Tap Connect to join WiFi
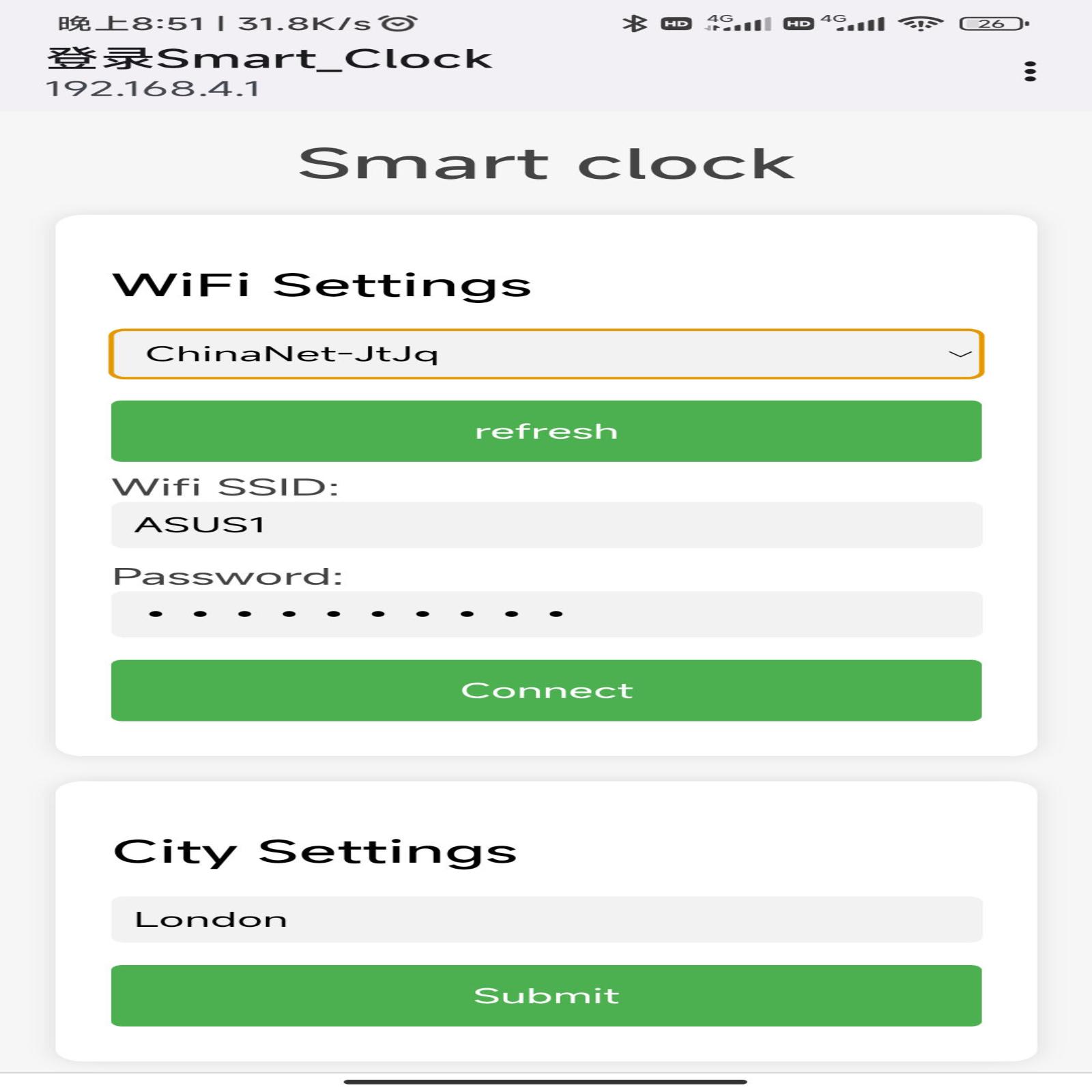Image resolution: width=1092 pixels, height=1092 pixels. [546, 691]
